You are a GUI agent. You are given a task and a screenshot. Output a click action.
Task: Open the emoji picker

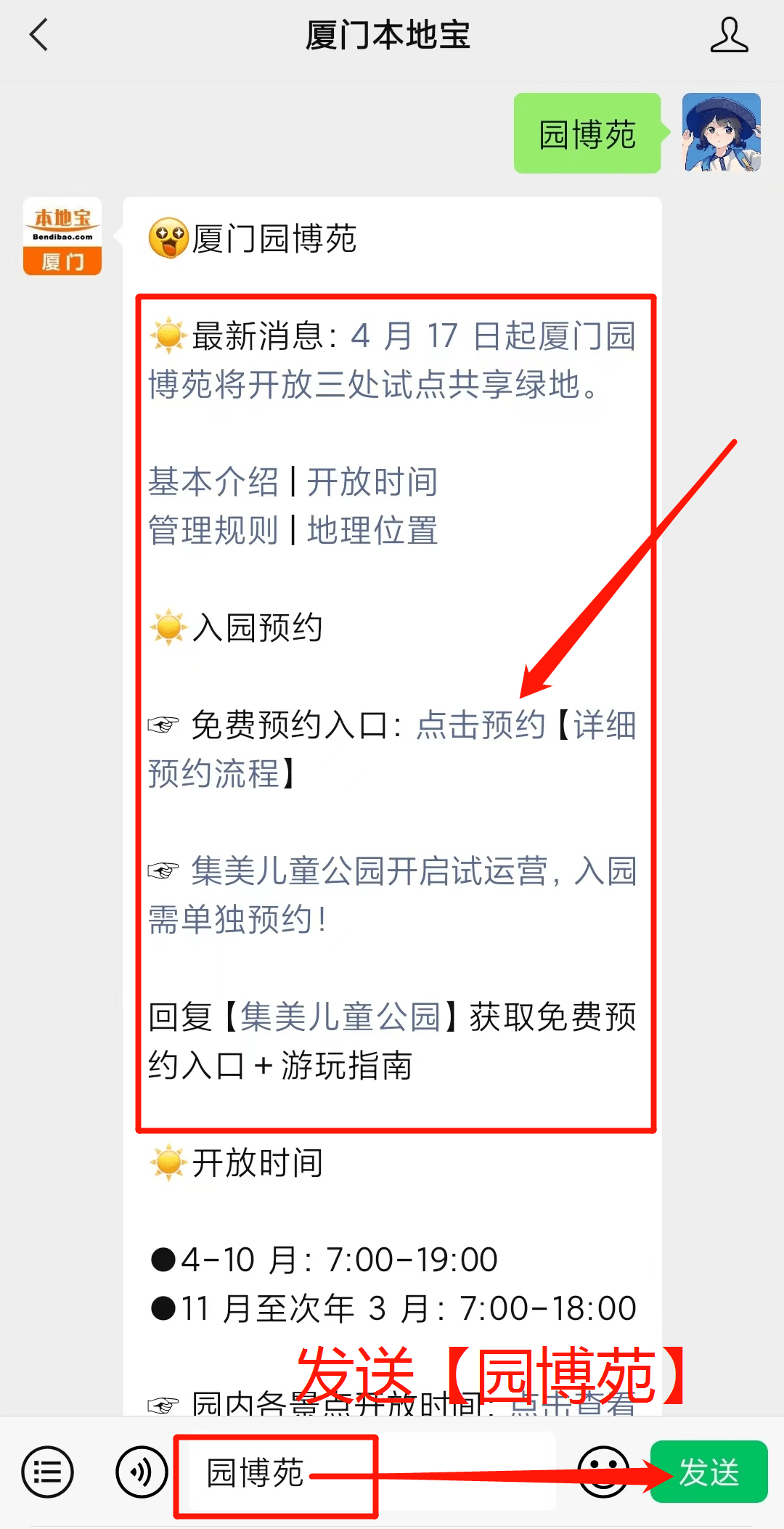click(603, 1472)
